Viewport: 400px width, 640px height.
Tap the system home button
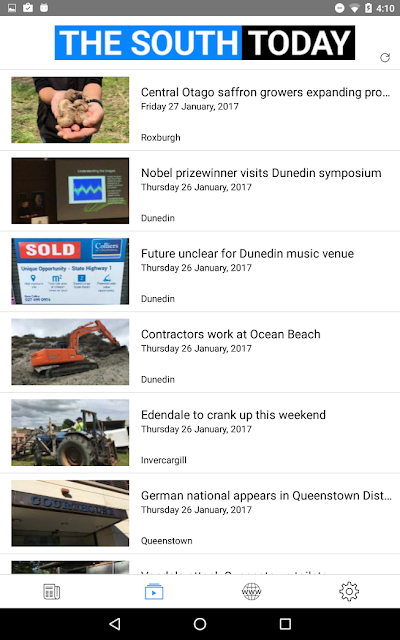click(200, 624)
